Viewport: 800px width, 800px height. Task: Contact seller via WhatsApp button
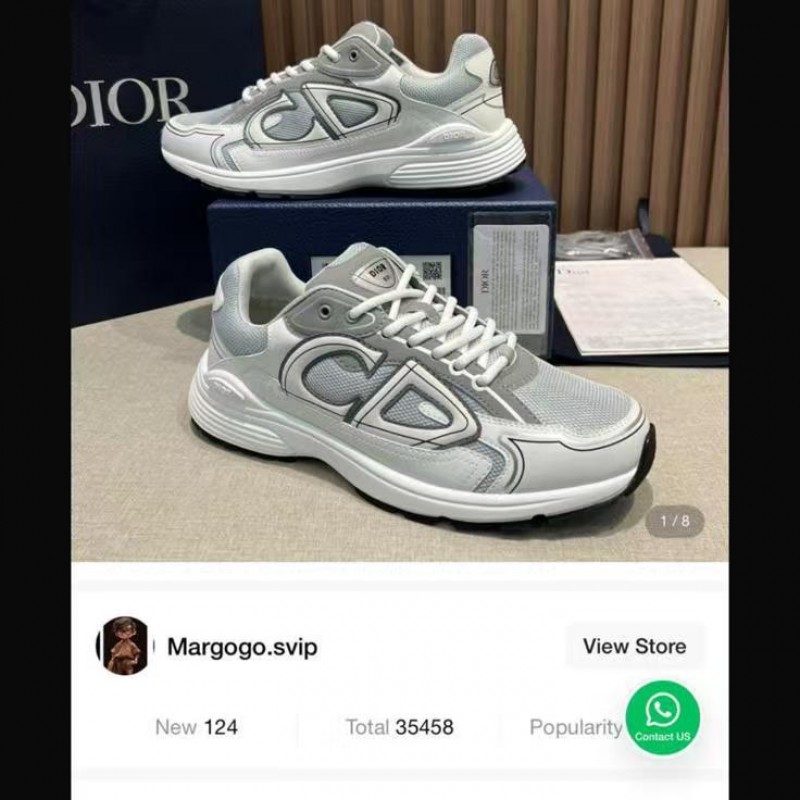662,718
